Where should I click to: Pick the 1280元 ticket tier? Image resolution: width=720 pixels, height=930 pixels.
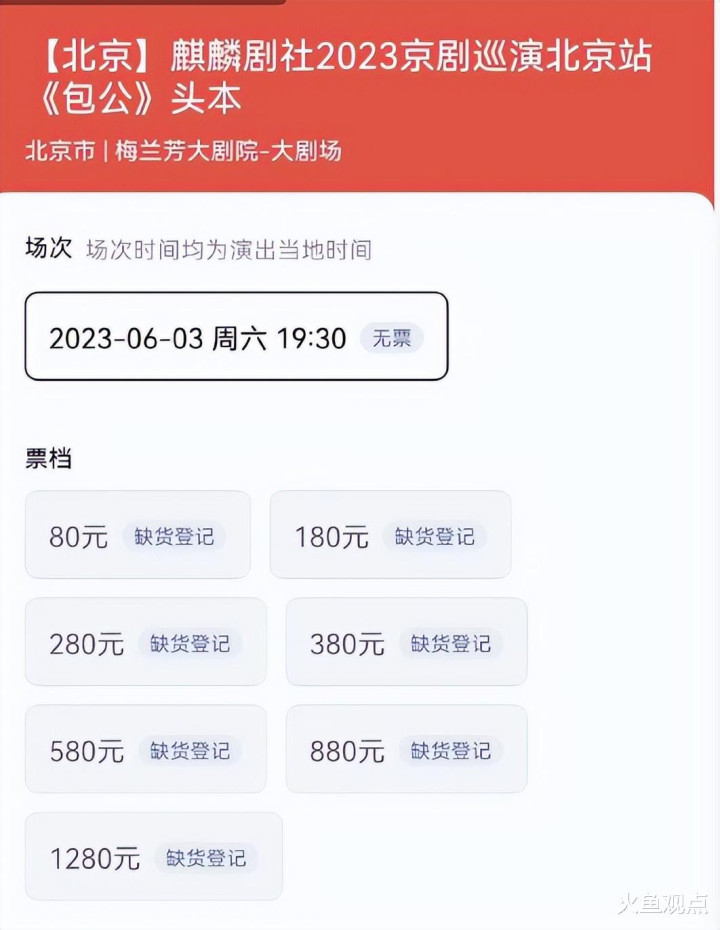point(153,857)
